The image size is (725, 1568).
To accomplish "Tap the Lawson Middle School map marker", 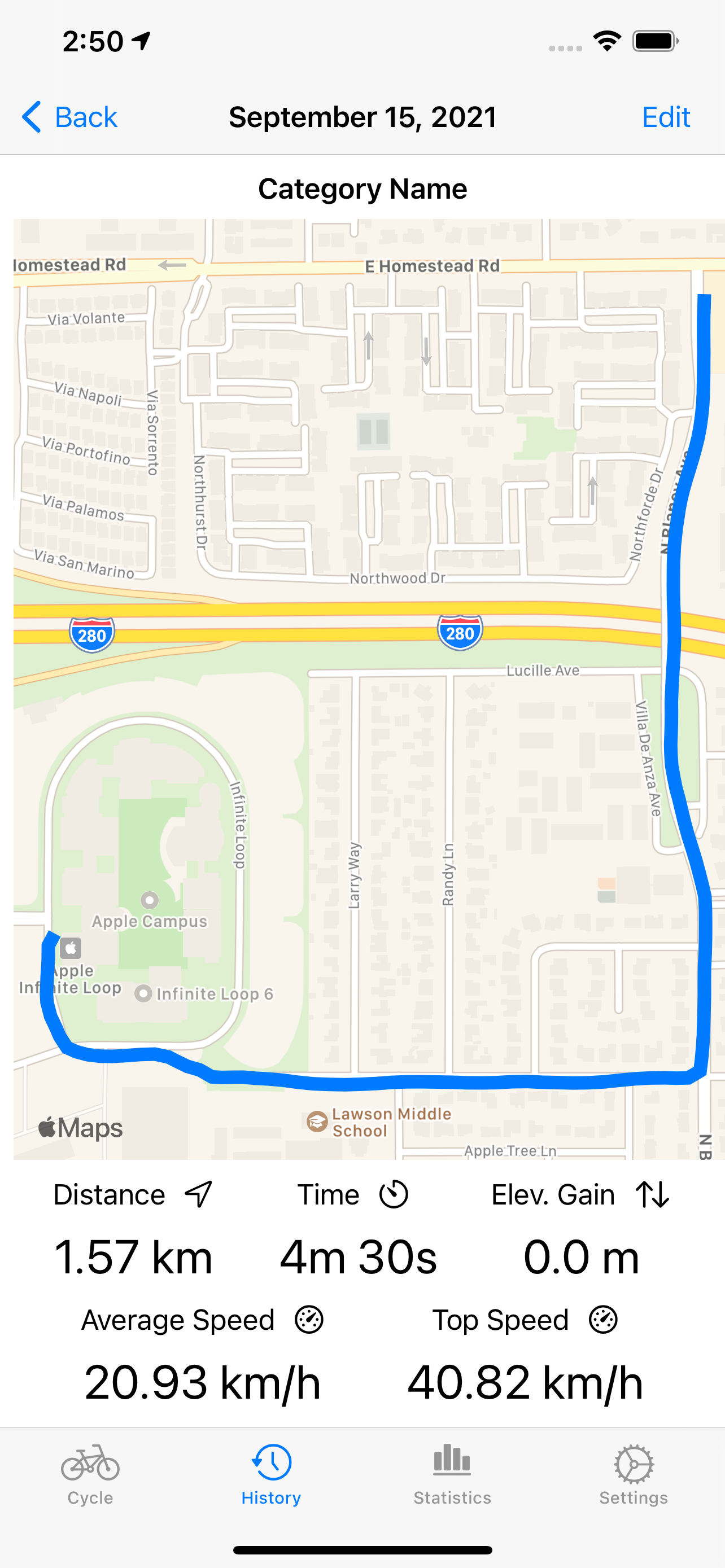I will click(317, 1121).
